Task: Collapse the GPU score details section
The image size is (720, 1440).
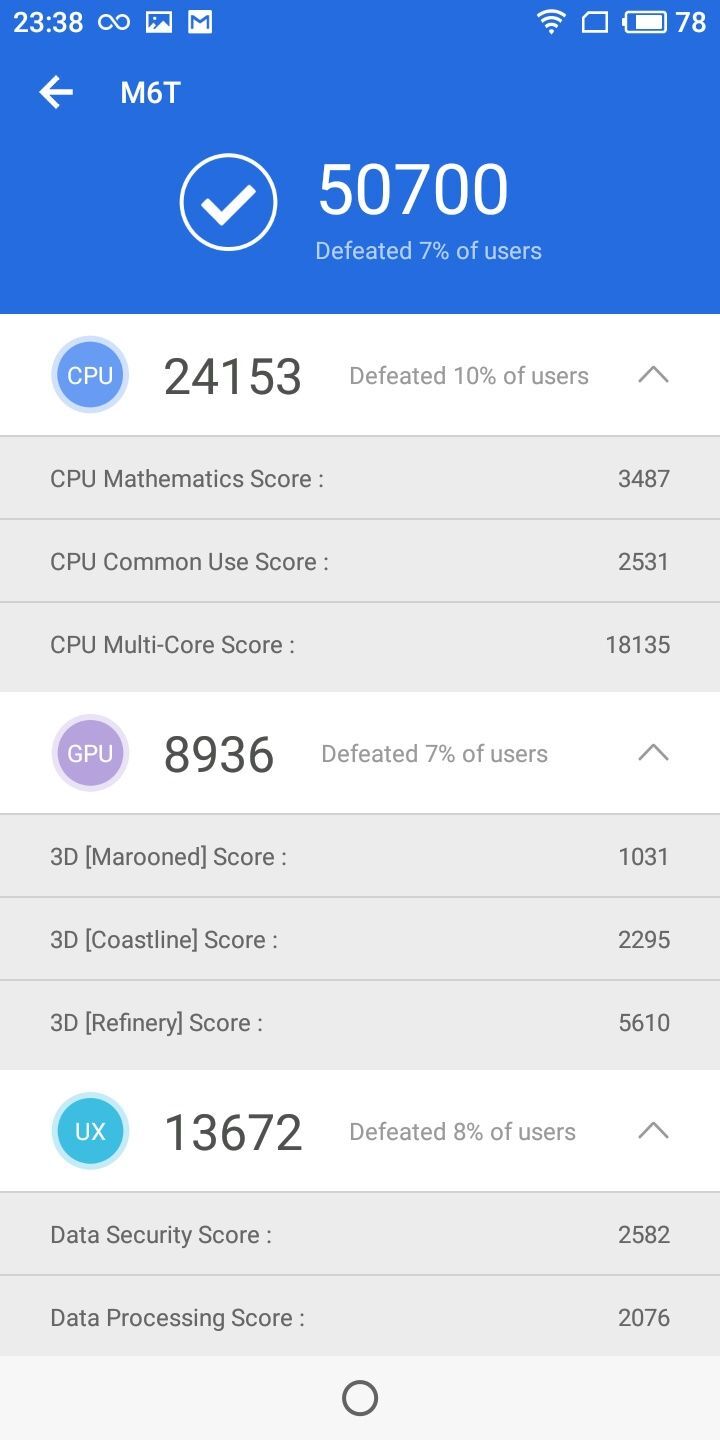Action: (653, 753)
